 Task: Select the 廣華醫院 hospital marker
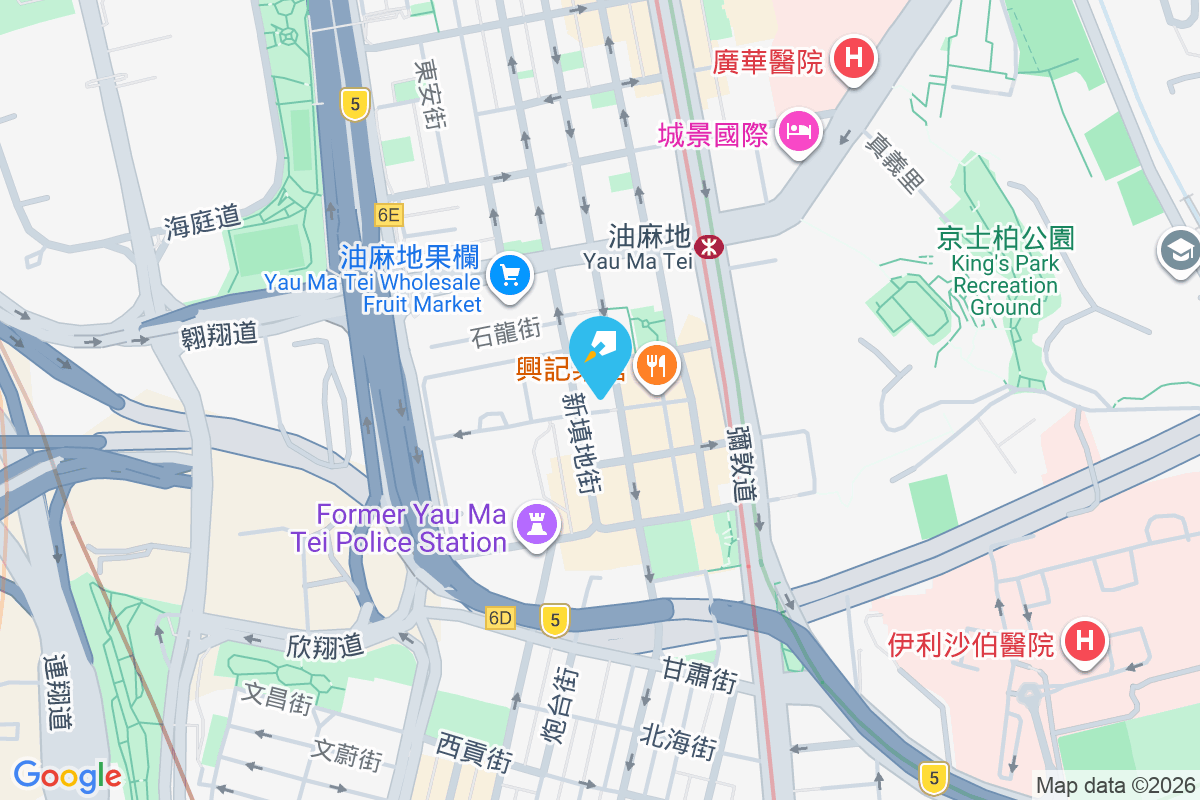pyautogui.click(x=853, y=58)
